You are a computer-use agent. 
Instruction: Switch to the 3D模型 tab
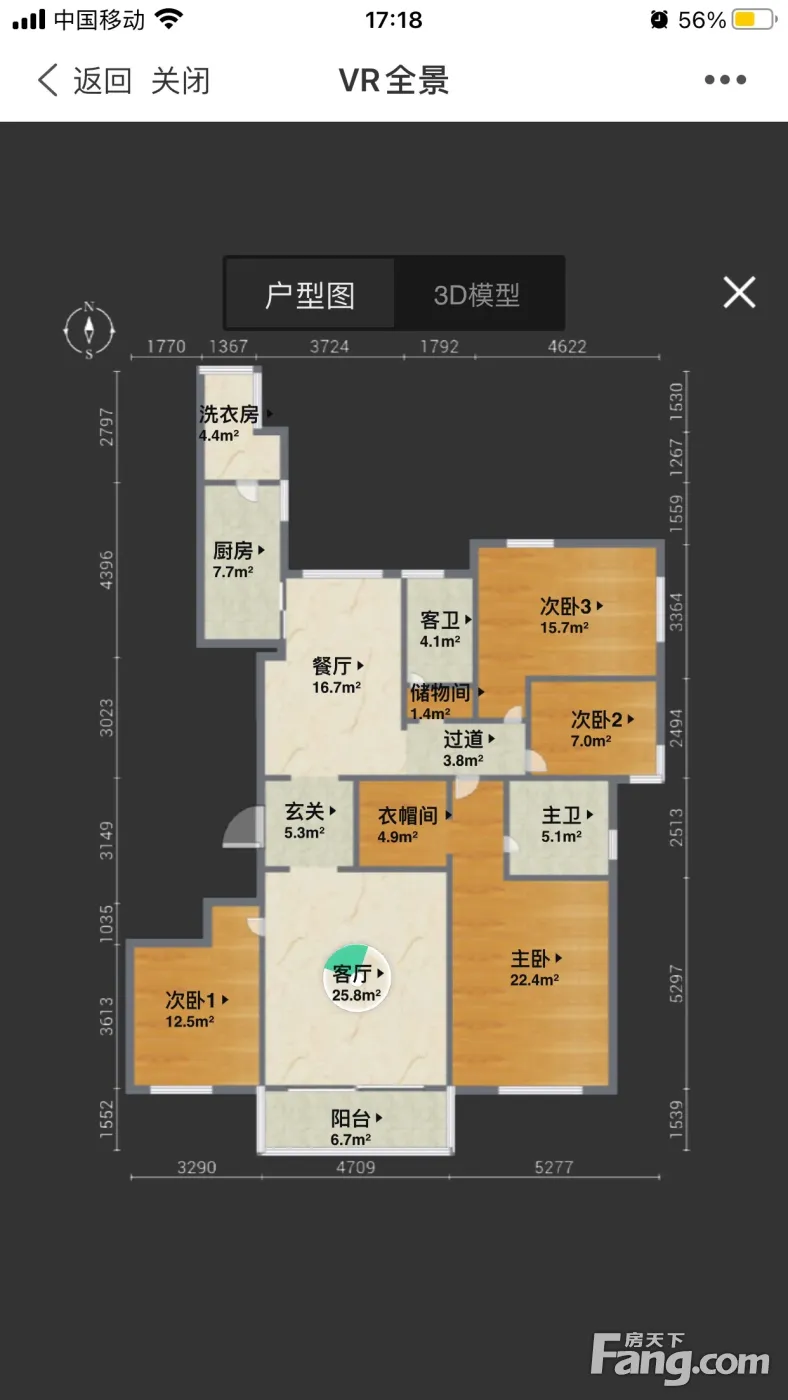[x=477, y=294]
